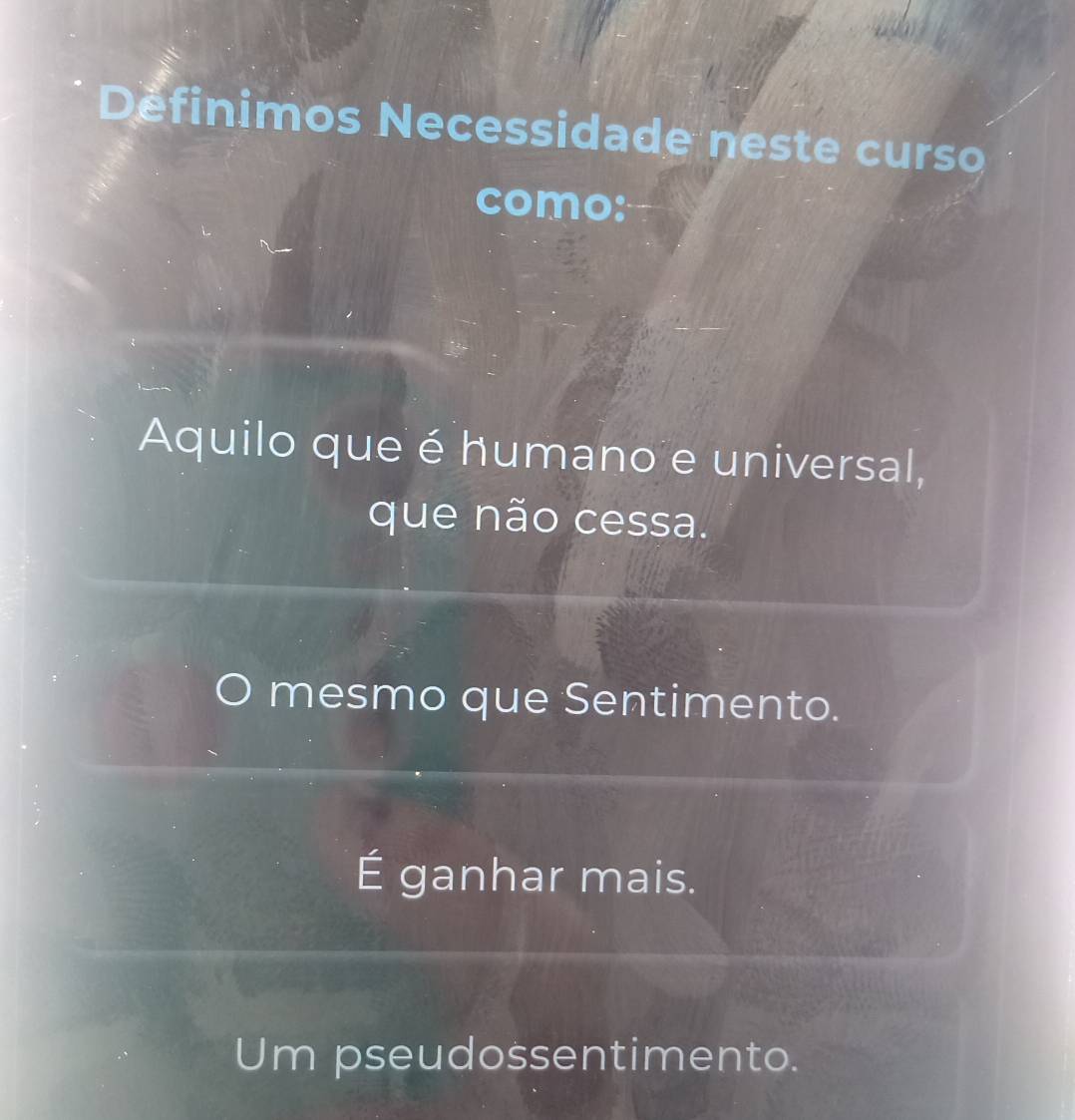Tap the 'Um pseudossentimento.' option
Viewport: 1075px width, 1120px height.
tap(519, 1055)
